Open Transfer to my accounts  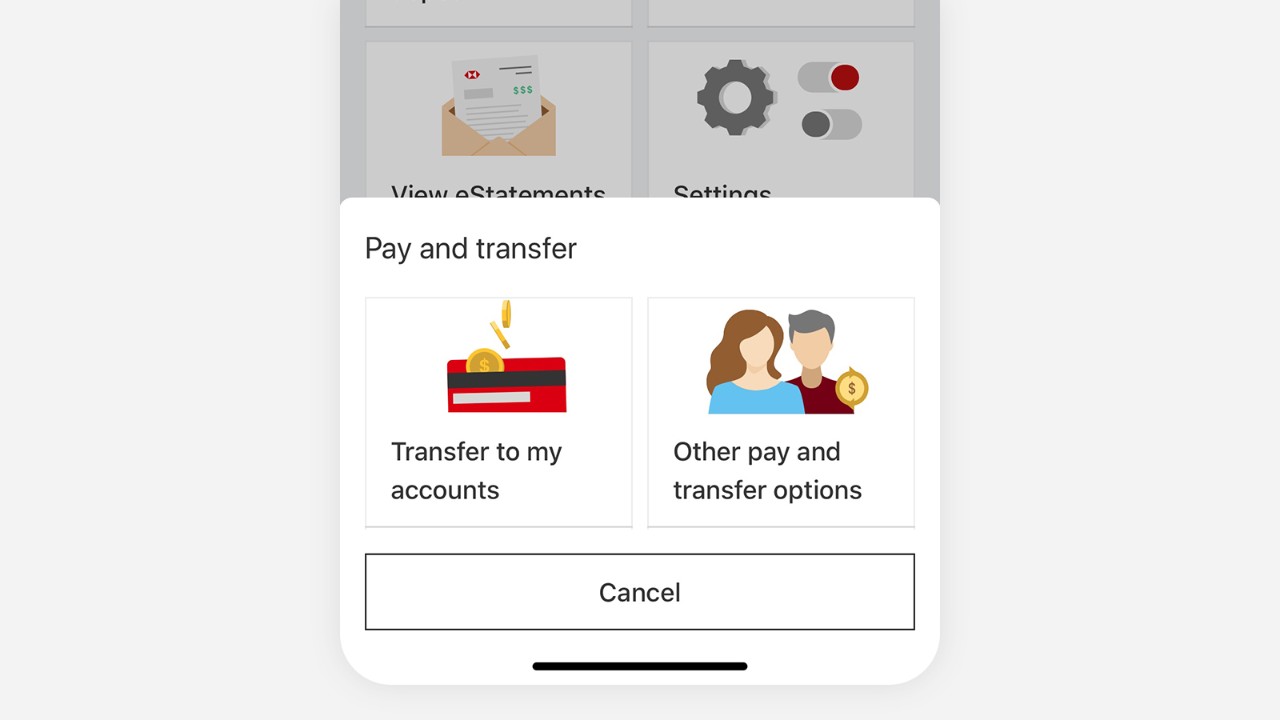(x=498, y=412)
